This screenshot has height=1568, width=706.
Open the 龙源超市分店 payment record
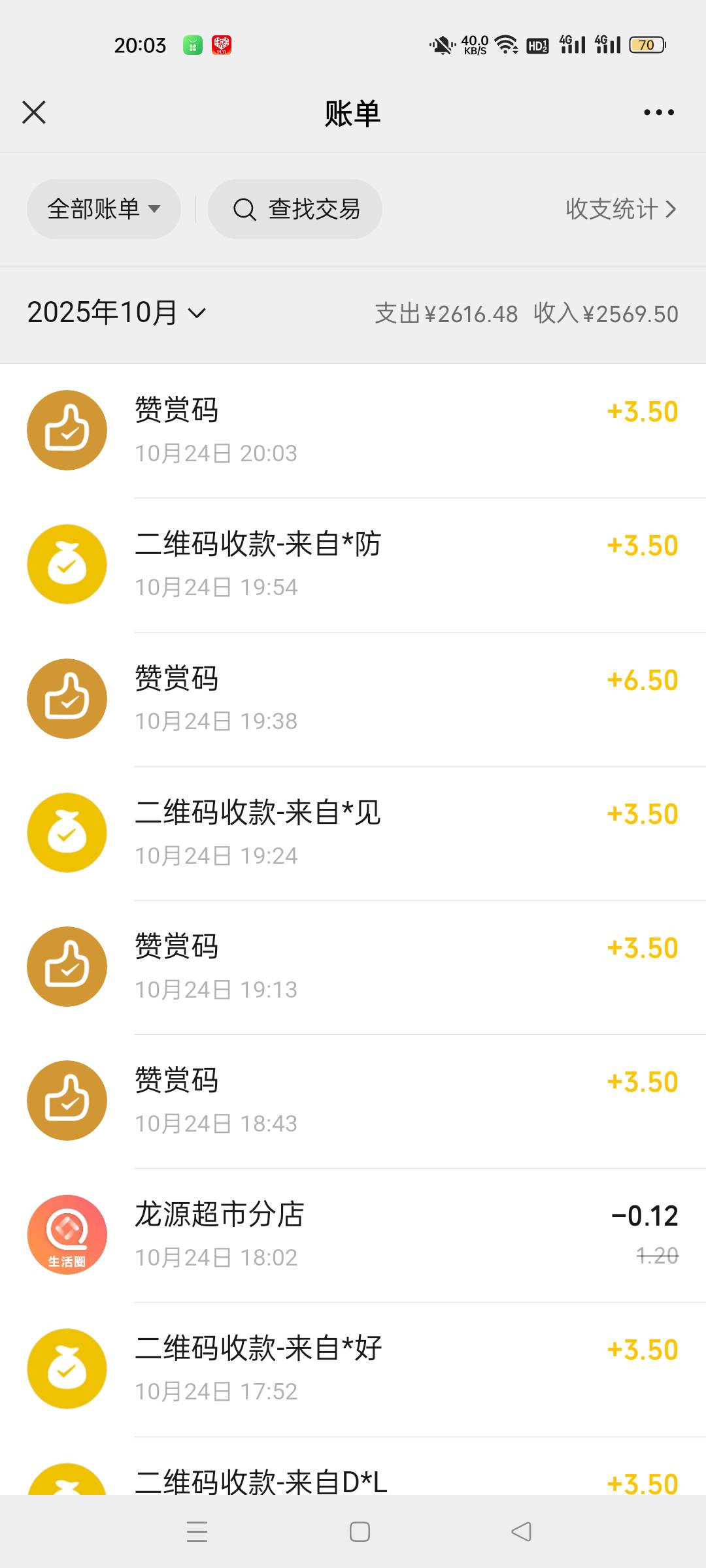click(x=353, y=1235)
